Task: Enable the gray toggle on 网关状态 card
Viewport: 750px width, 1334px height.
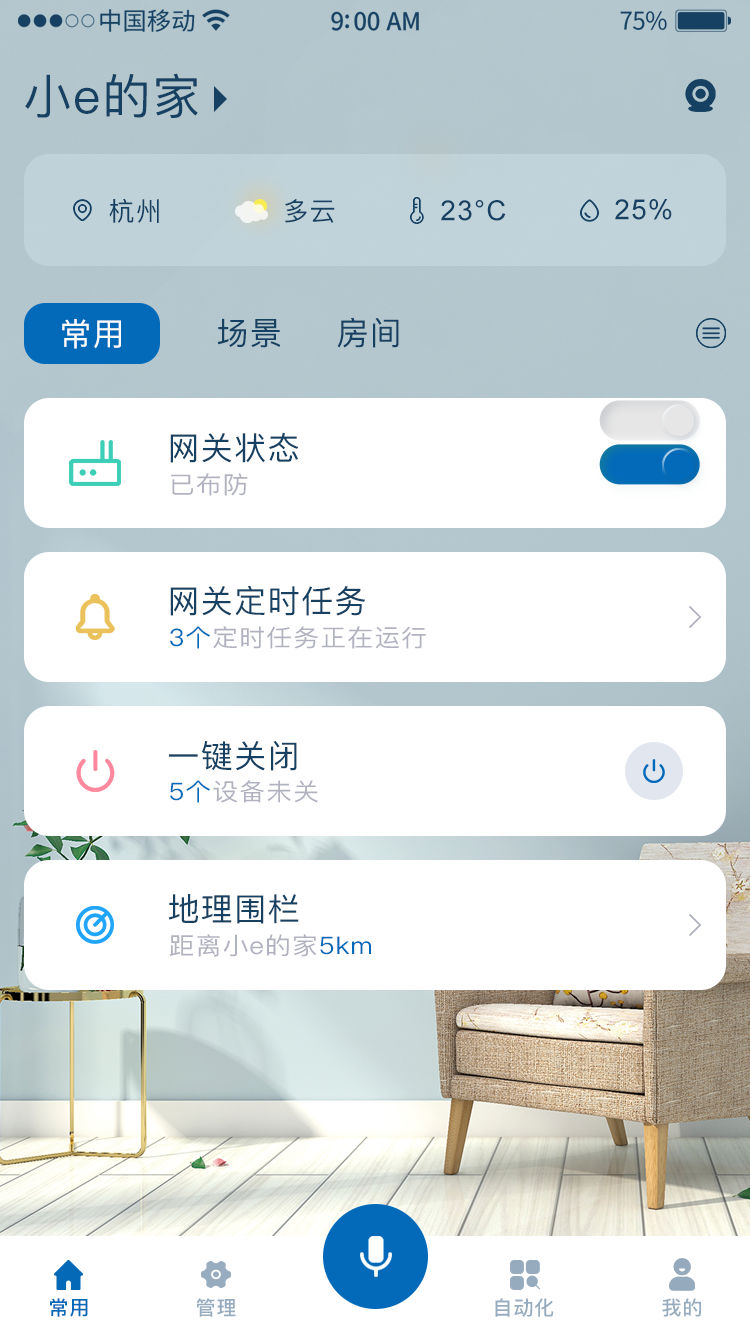Action: [x=649, y=420]
